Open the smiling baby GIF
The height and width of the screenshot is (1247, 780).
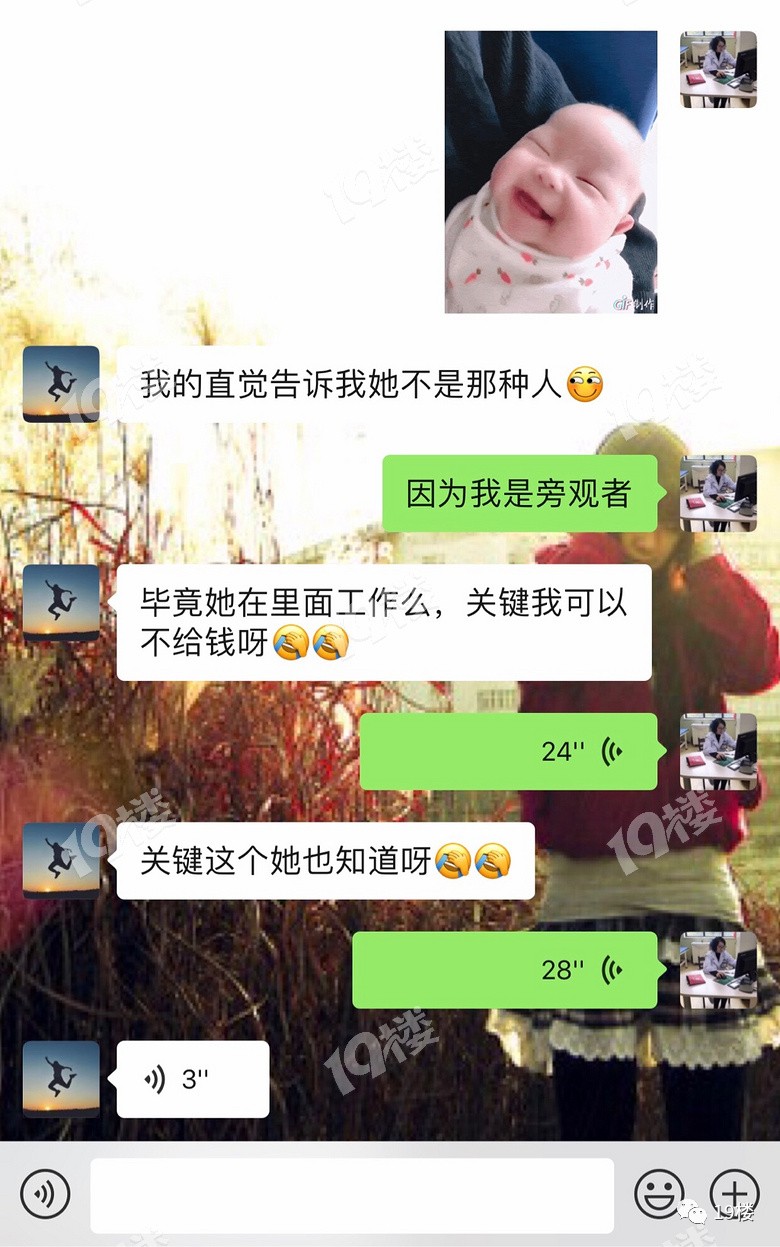click(551, 172)
